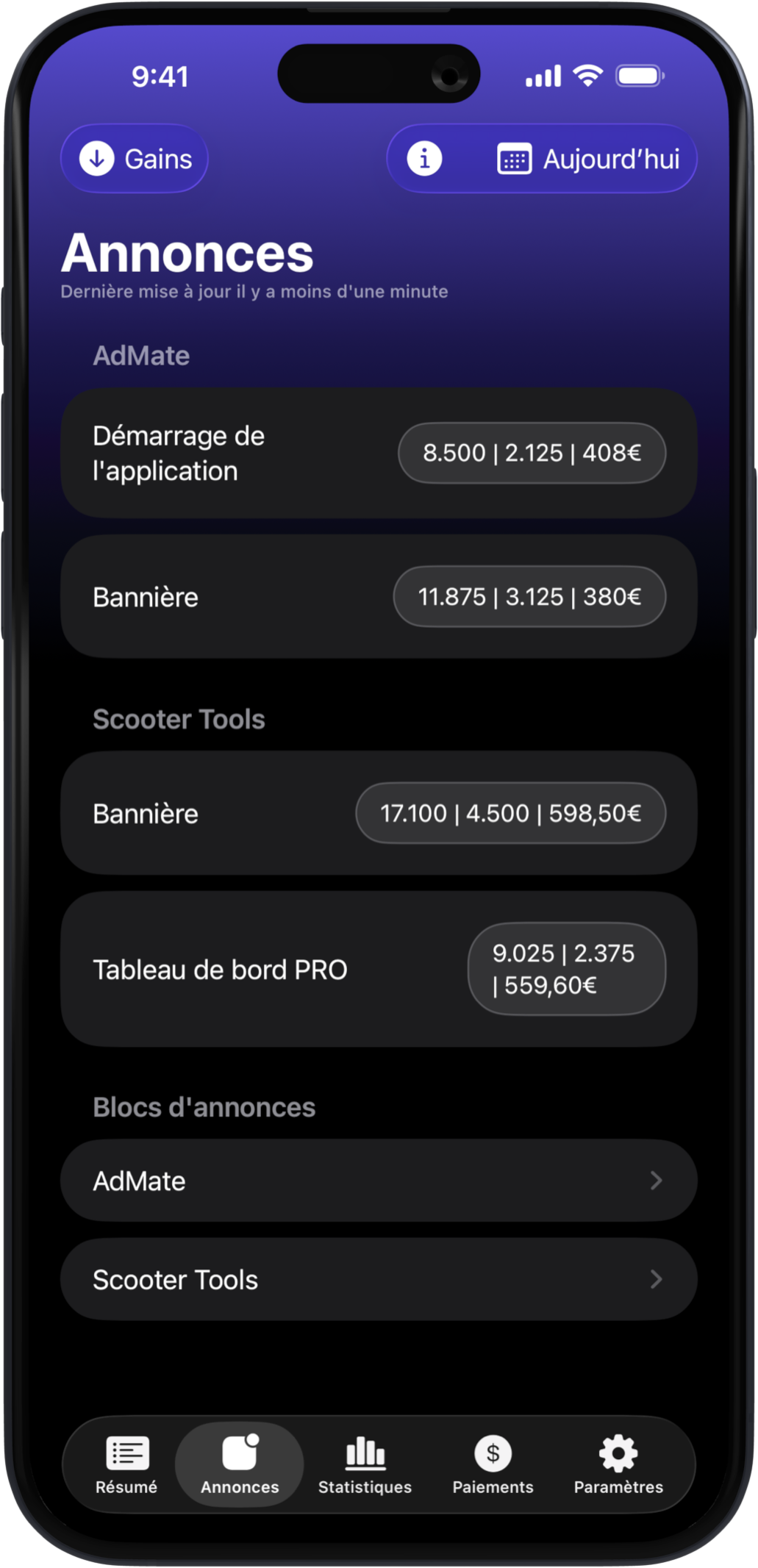Open Bannière row under AdMate section
The width and height of the screenshot is (758, 1568).
(378, 596)
